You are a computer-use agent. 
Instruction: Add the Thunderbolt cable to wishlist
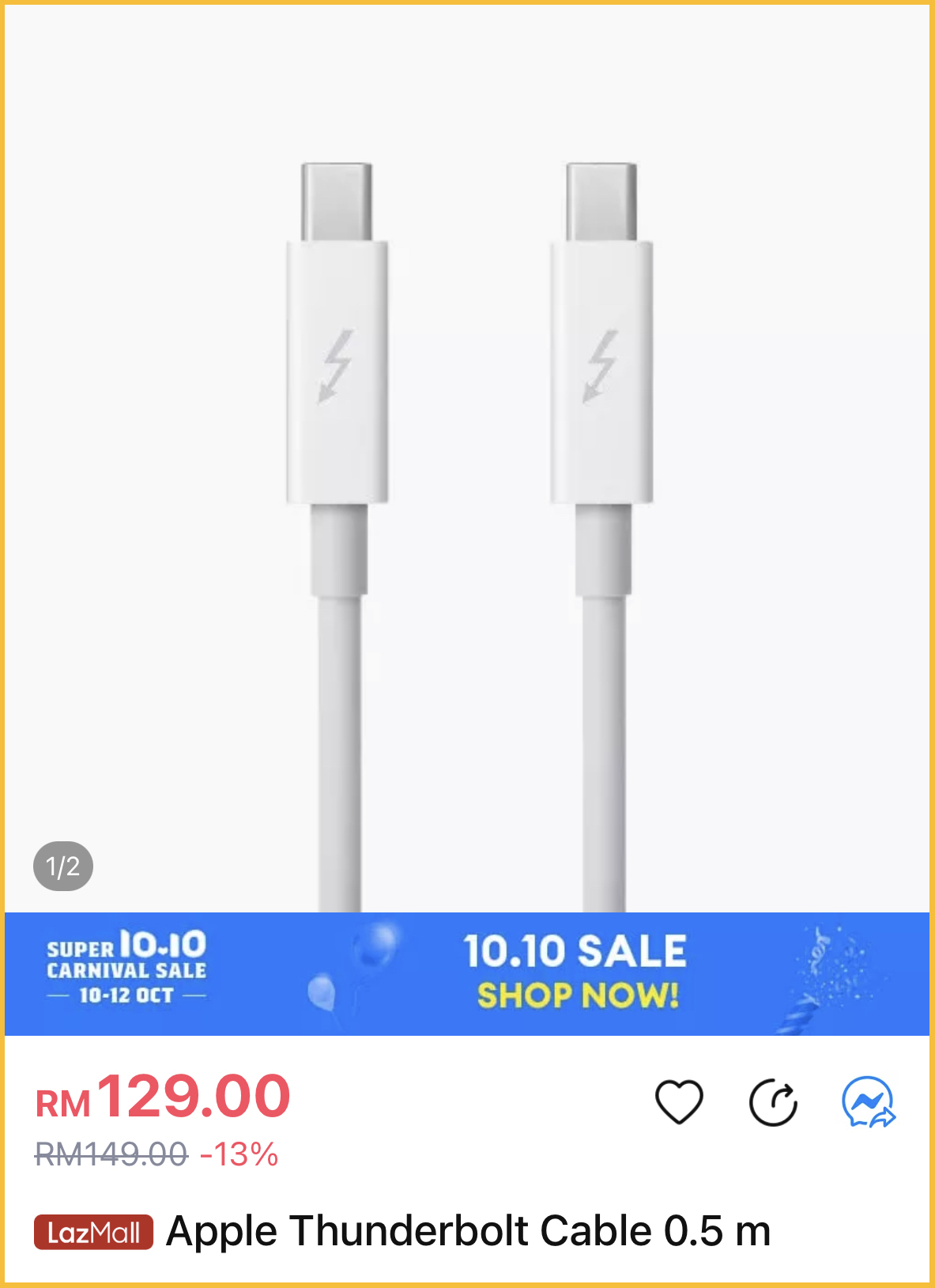679,1101
